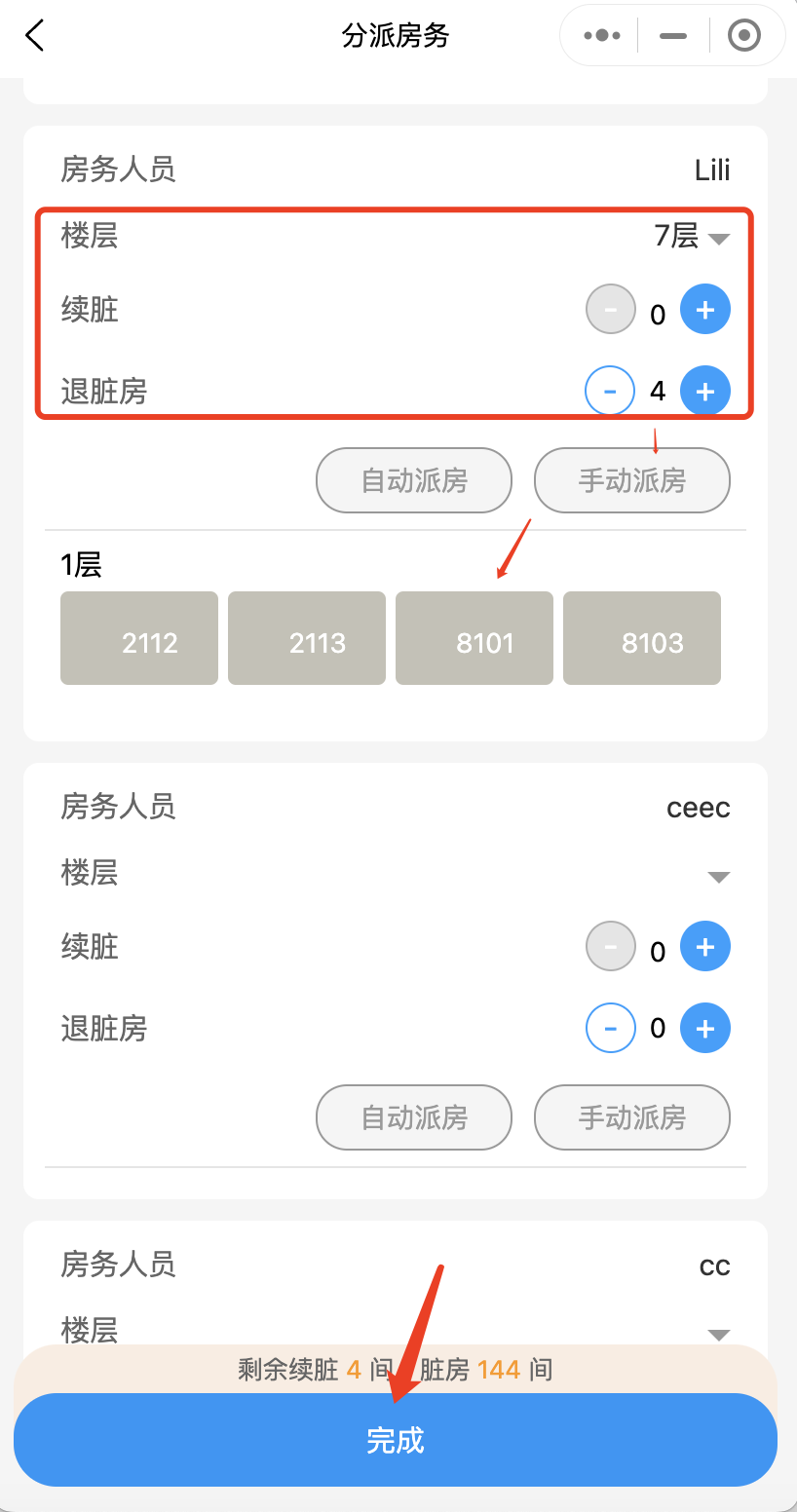Tap 自动派房 under ceec

(x=414, y=1117)
